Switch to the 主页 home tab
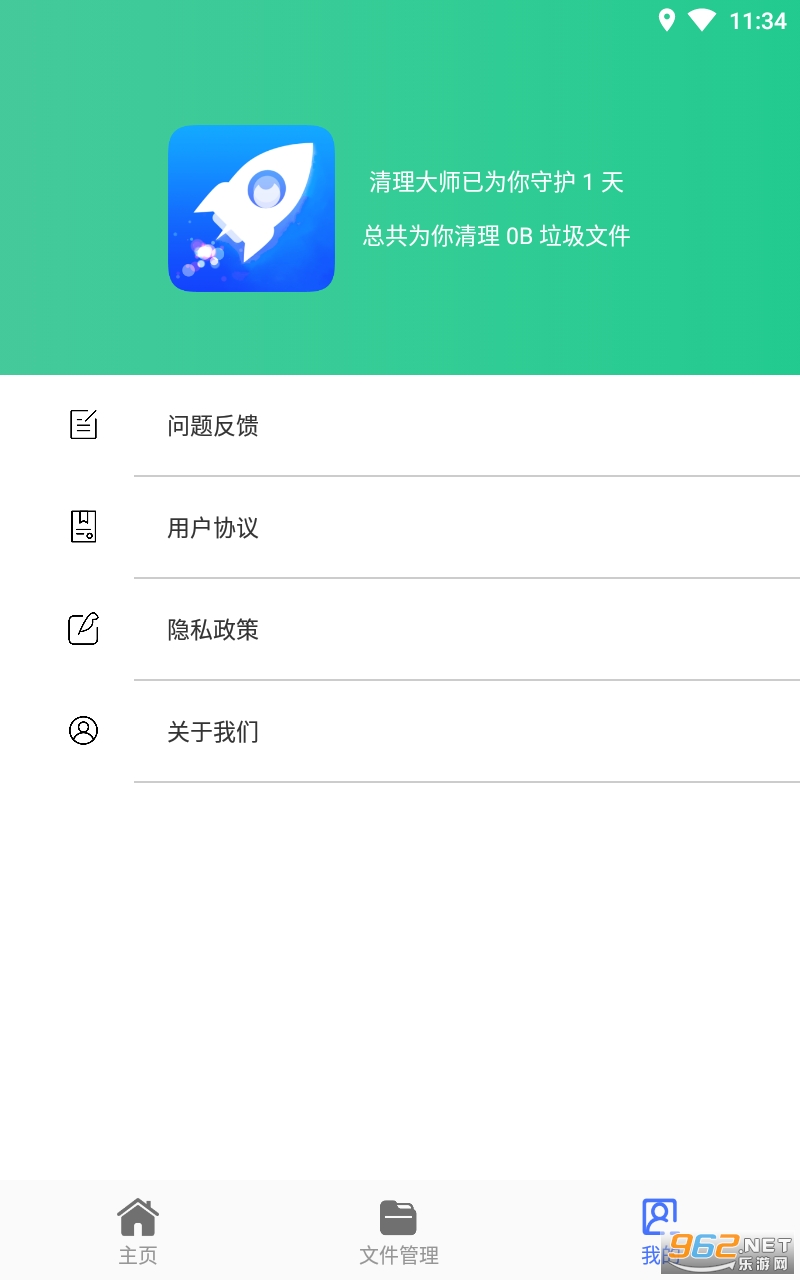800x1280 pixels. 138,1231
